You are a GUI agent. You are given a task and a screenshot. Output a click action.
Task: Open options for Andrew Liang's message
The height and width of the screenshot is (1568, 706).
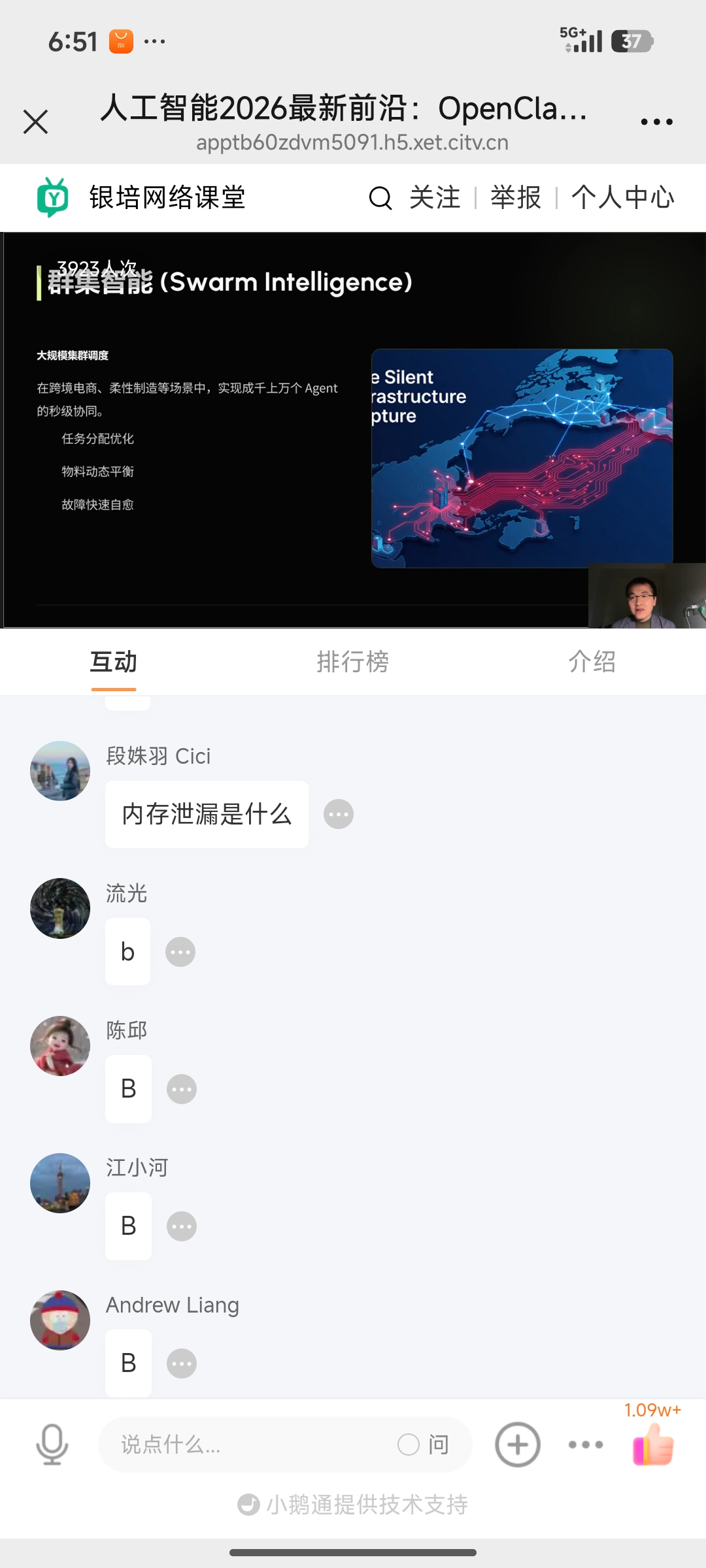pyautogui.click(x=182, y=1364)
